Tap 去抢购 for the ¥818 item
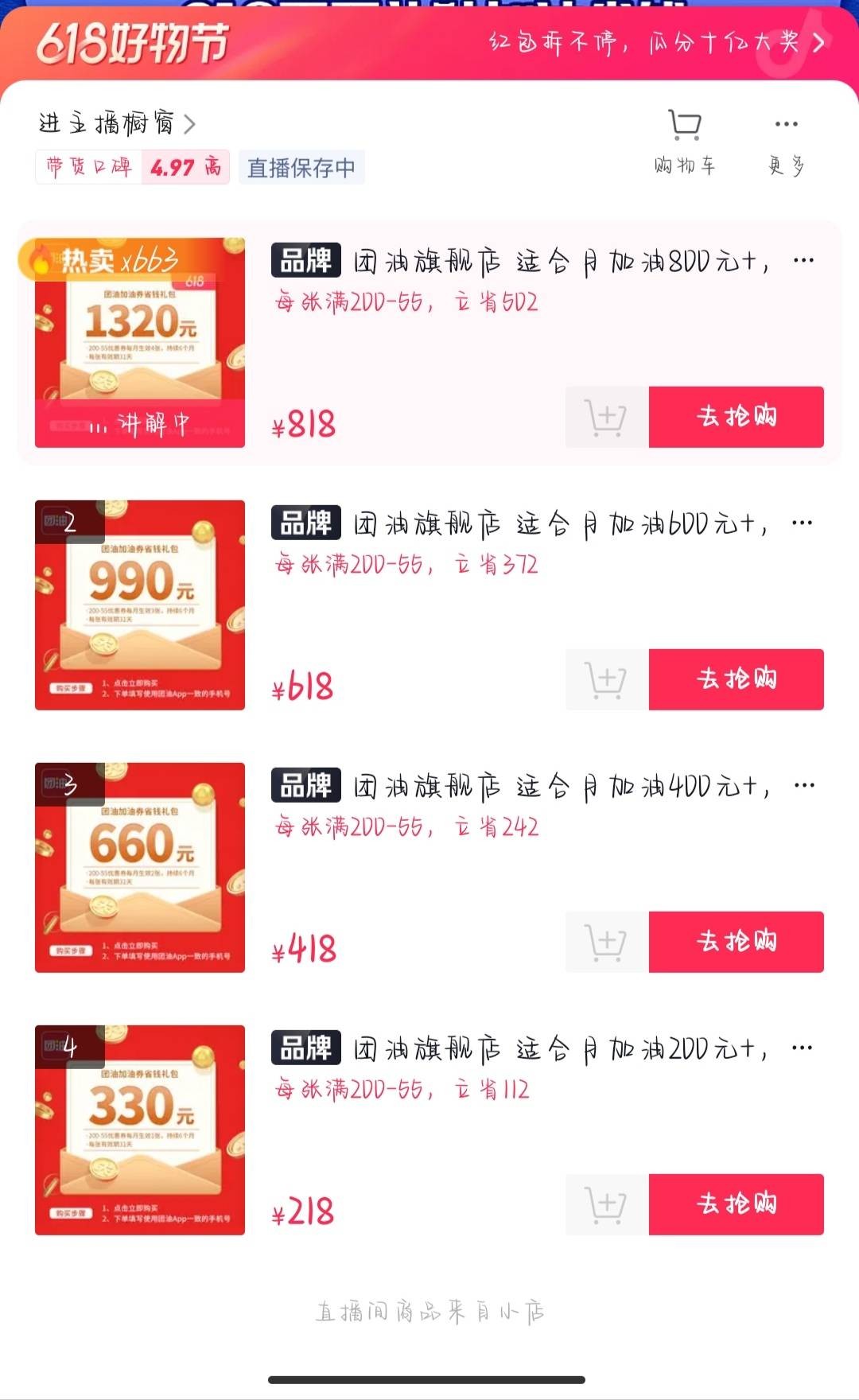 click(x=736, y=417)
